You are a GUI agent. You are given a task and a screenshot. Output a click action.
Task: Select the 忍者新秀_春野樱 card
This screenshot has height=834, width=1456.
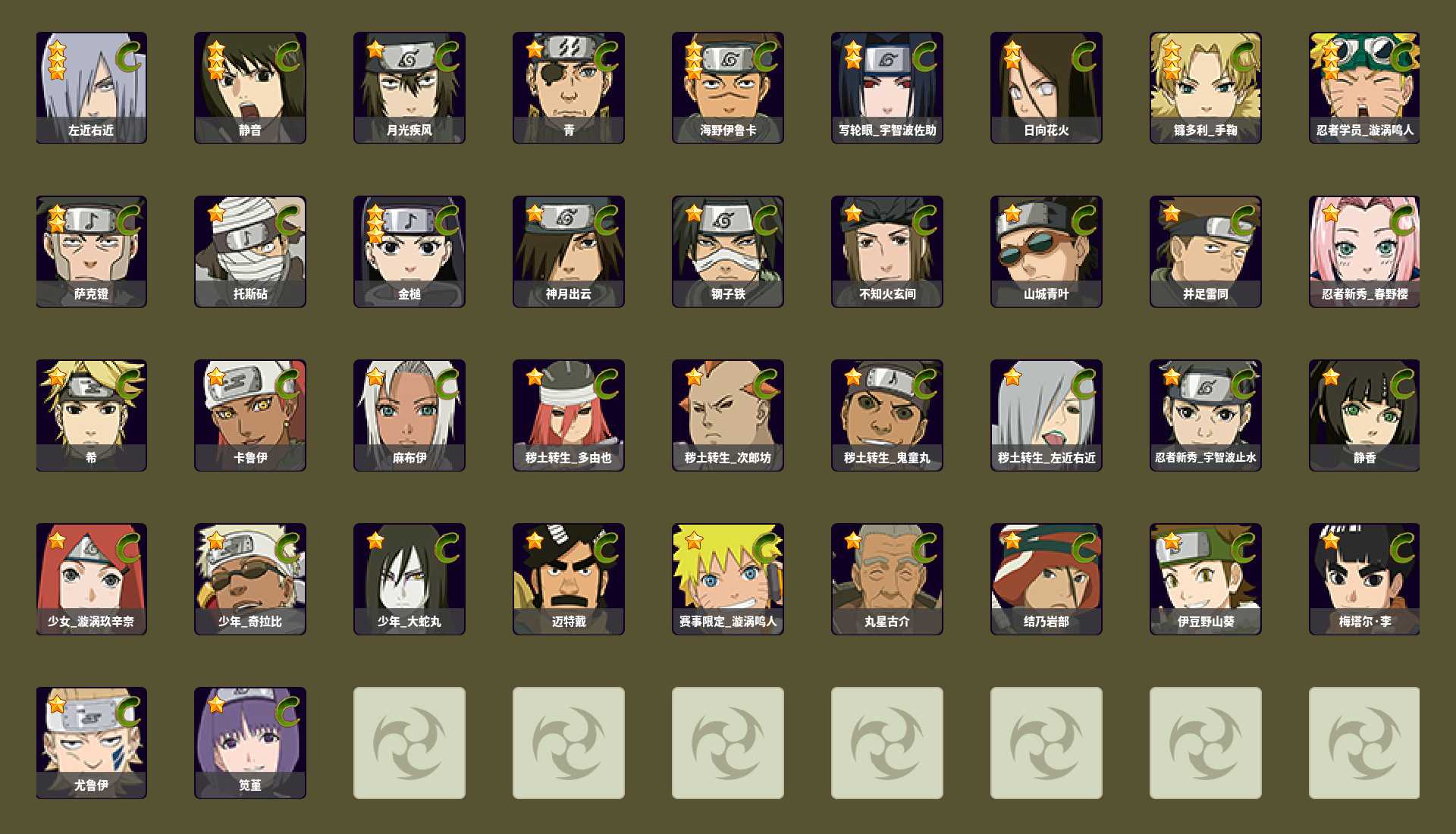click(1364, 251)
